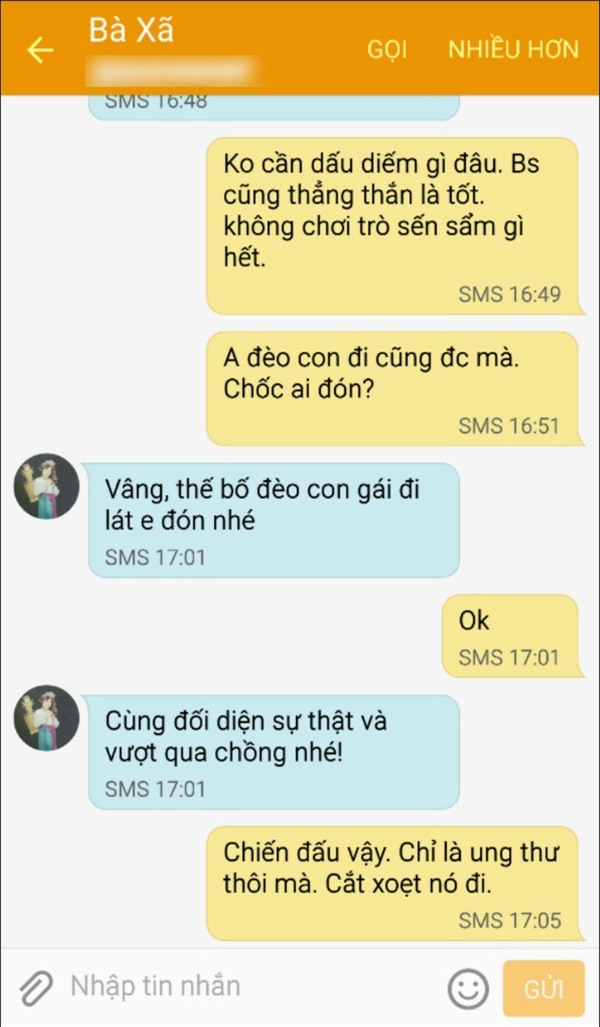This screenshot has height=1027, width=600.
Task: Attach a file with the paperclip
Action: (x=35, y=988)
